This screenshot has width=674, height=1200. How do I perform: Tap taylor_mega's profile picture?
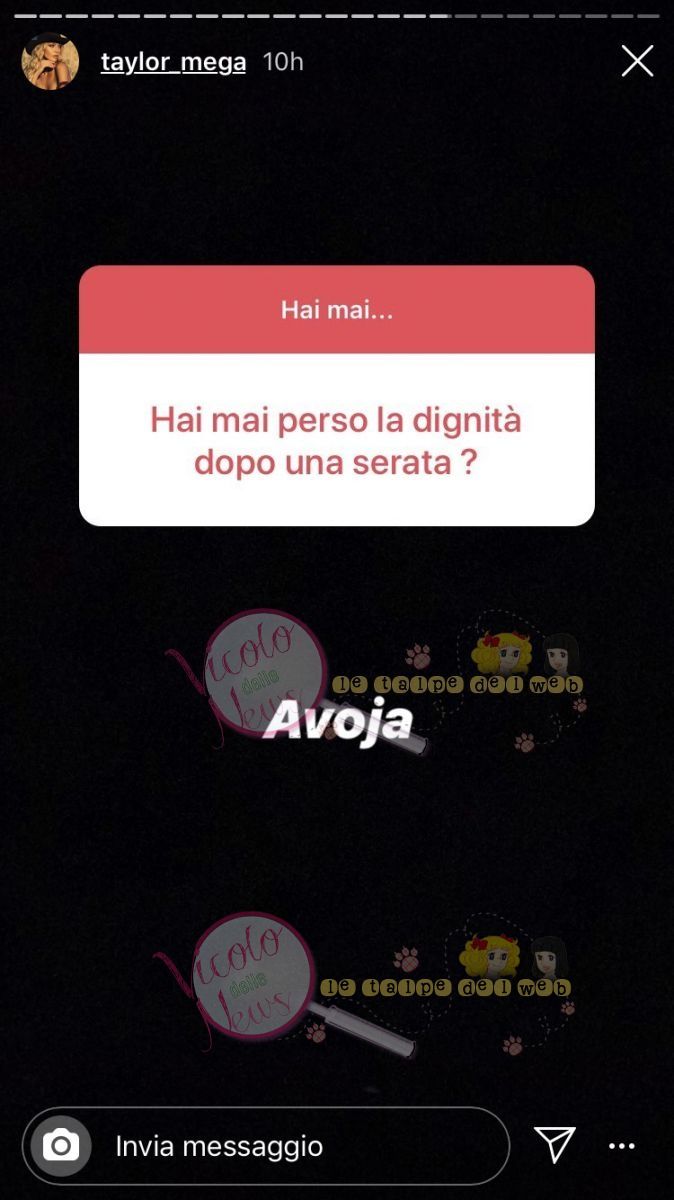(x=50, y=62)
